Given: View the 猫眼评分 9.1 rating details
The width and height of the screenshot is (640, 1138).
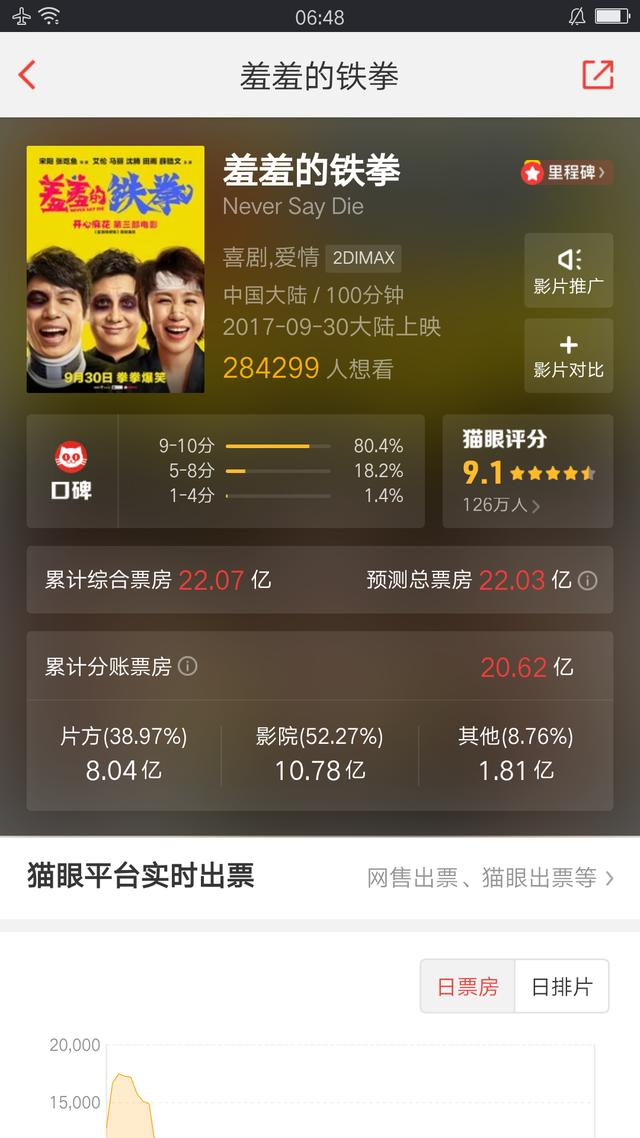Looking at the screenshot, I should click(527, 471).
